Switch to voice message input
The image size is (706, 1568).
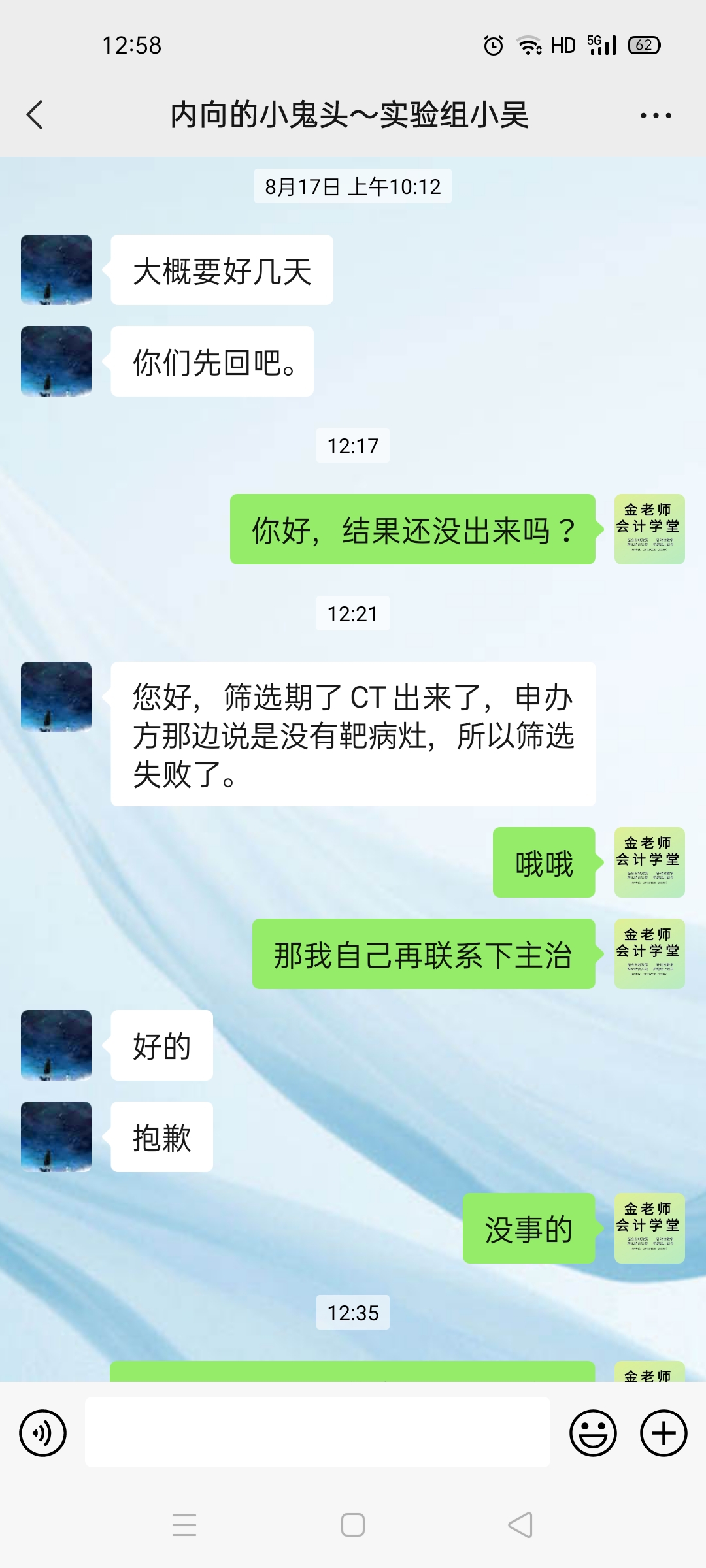coord(43,1433)
